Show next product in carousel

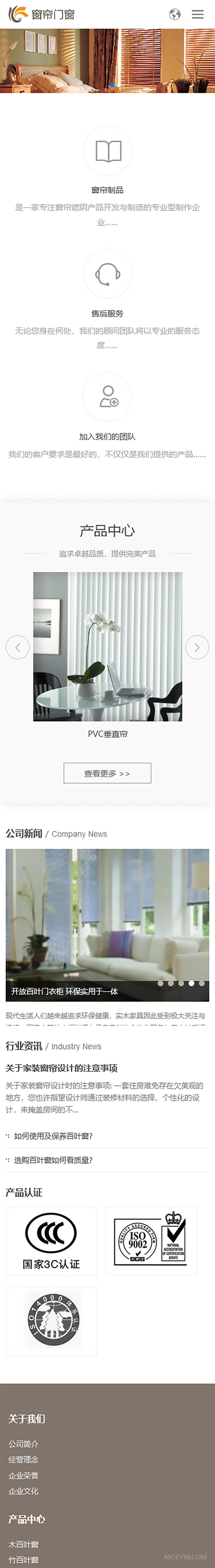[x=197, y=647]
